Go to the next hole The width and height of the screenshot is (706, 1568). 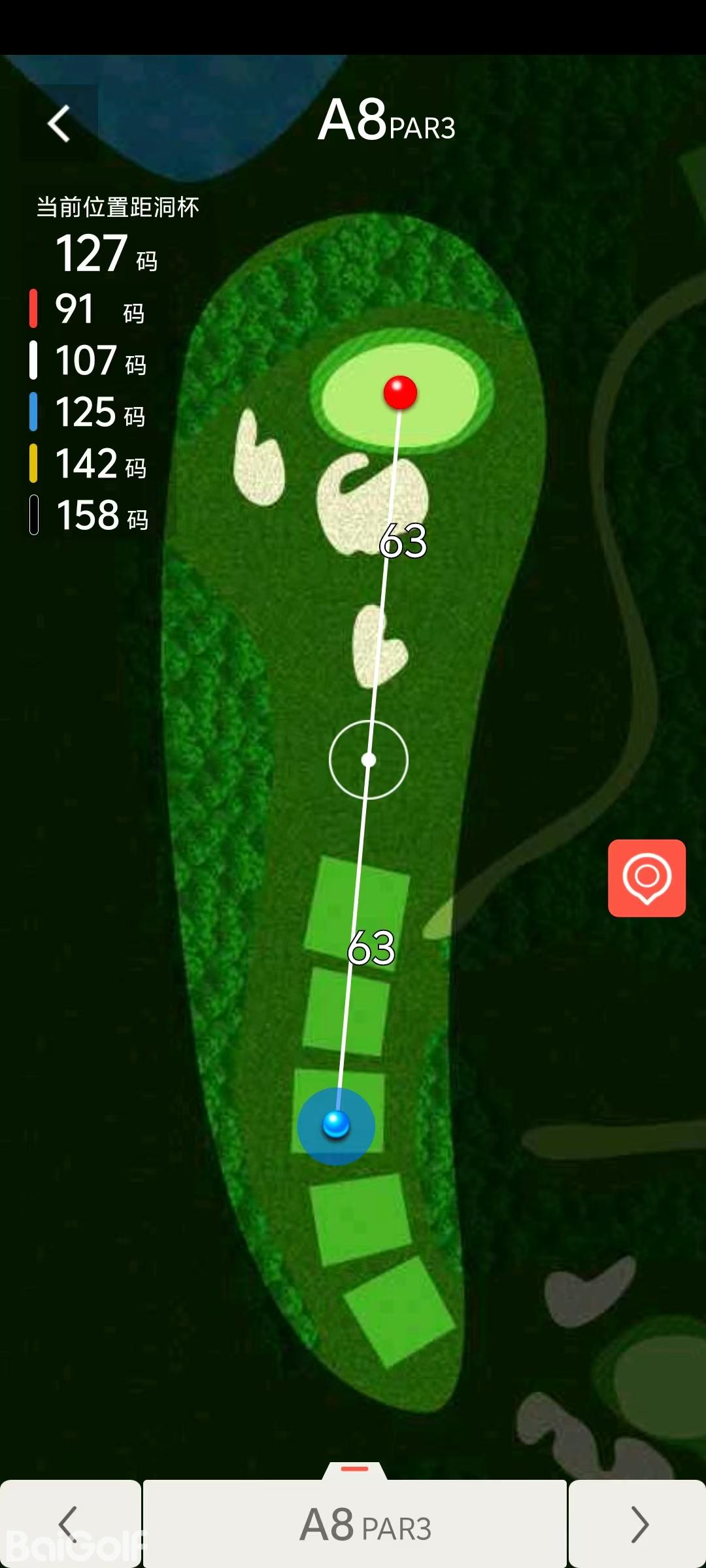[x=637, y=1524]
